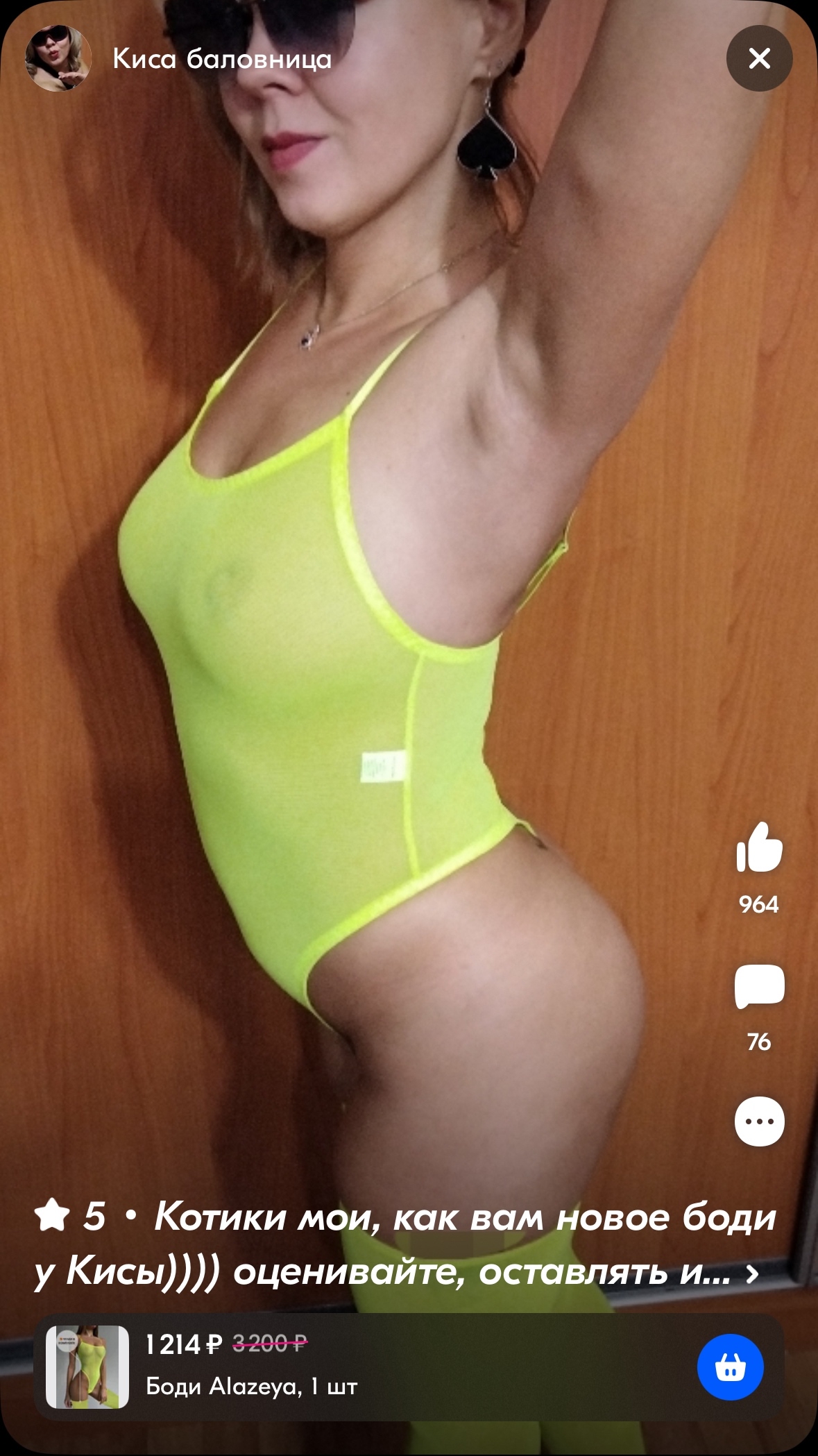The width and height of the screenshot is (818, 1456).
Task: Add Боди Alazeya to the cart
Action: [730, 1366]
